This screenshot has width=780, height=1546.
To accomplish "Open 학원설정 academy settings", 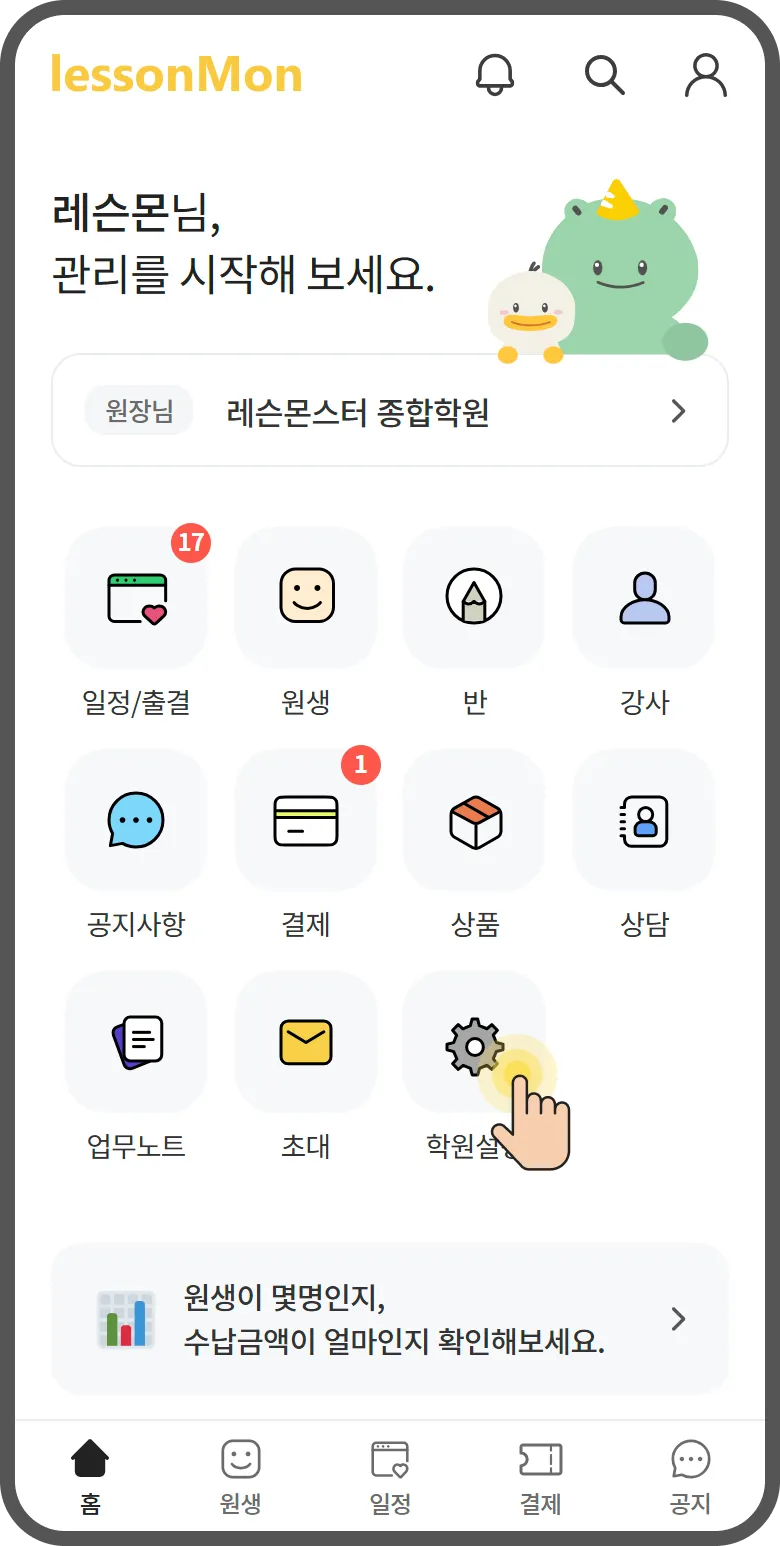I will (474, 1043).
